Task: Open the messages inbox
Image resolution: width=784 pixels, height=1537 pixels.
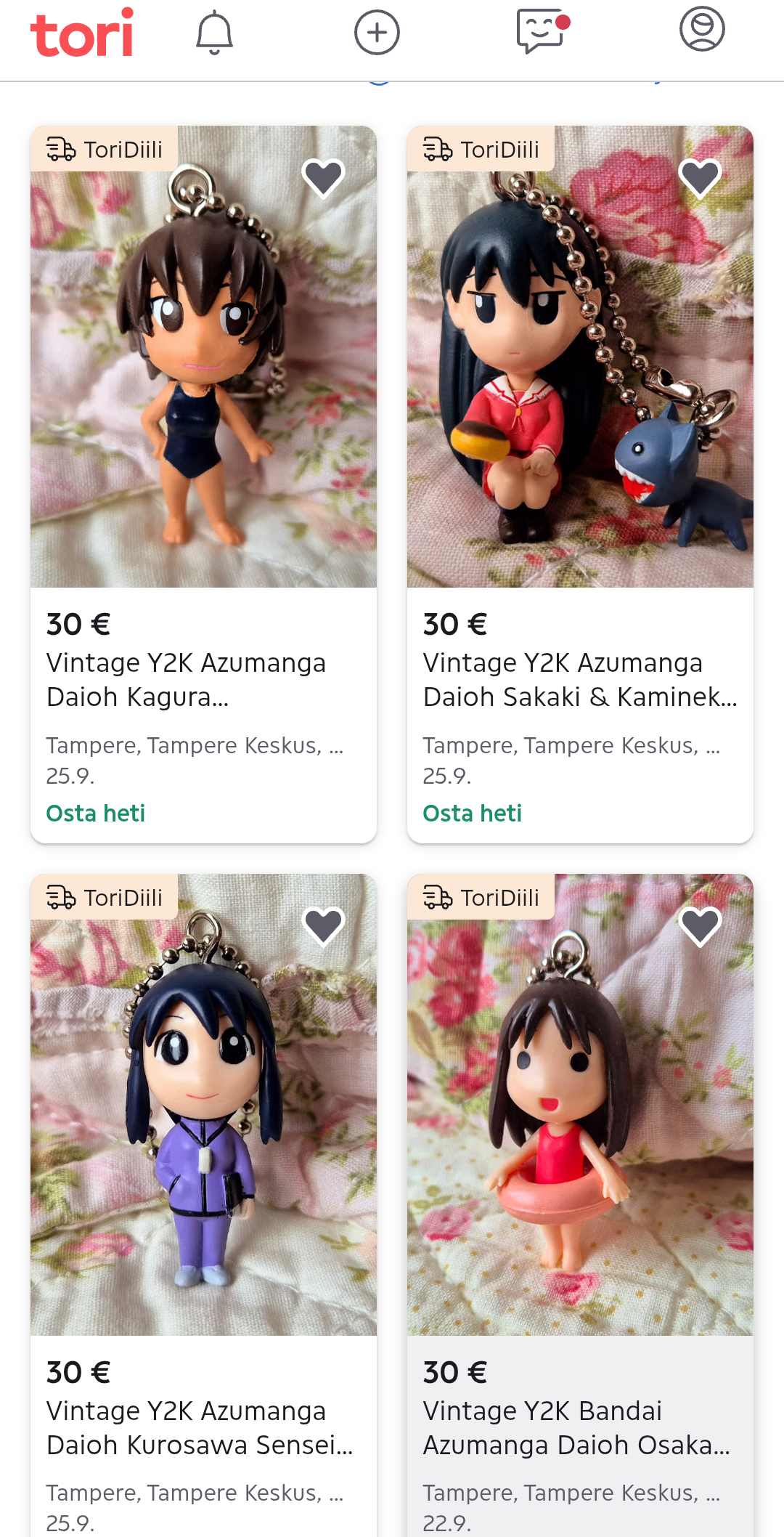Action: coord(542,32)
